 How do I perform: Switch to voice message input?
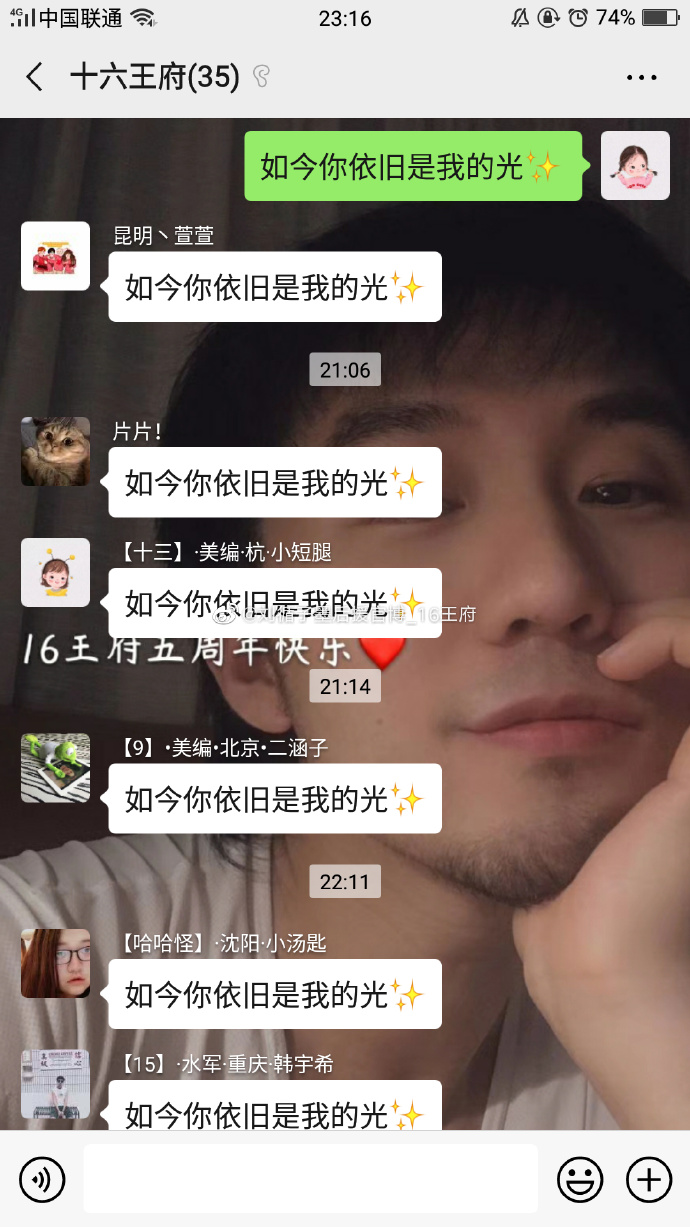point(42,1180)
